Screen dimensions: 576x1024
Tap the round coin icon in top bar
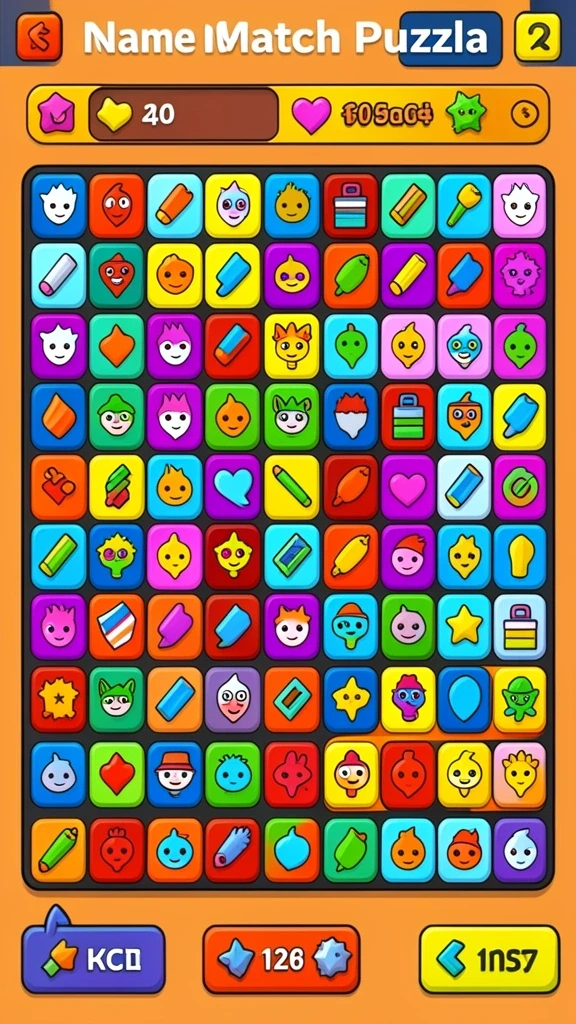[x=524, y=115]
